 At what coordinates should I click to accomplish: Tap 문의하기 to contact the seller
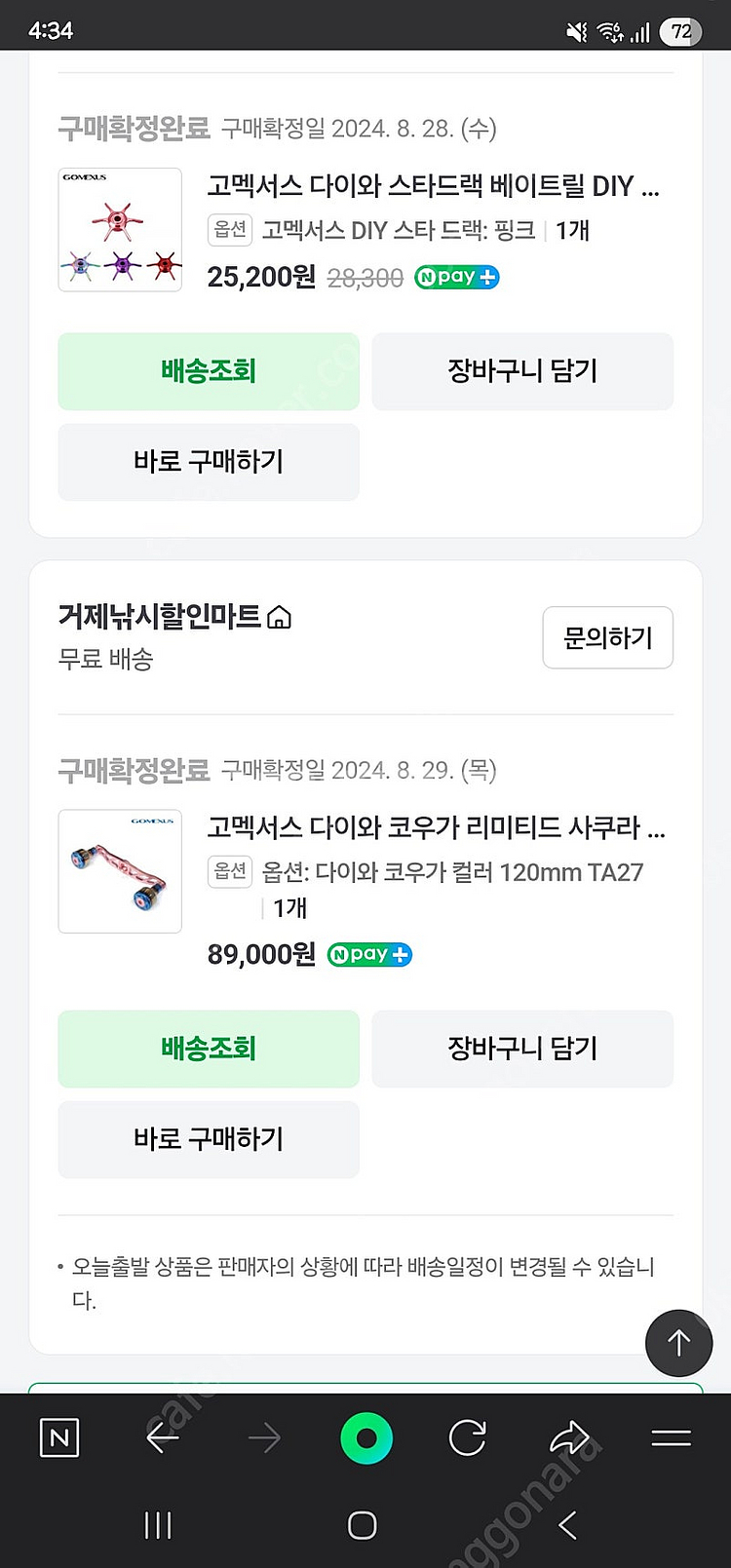pos(607,637)
